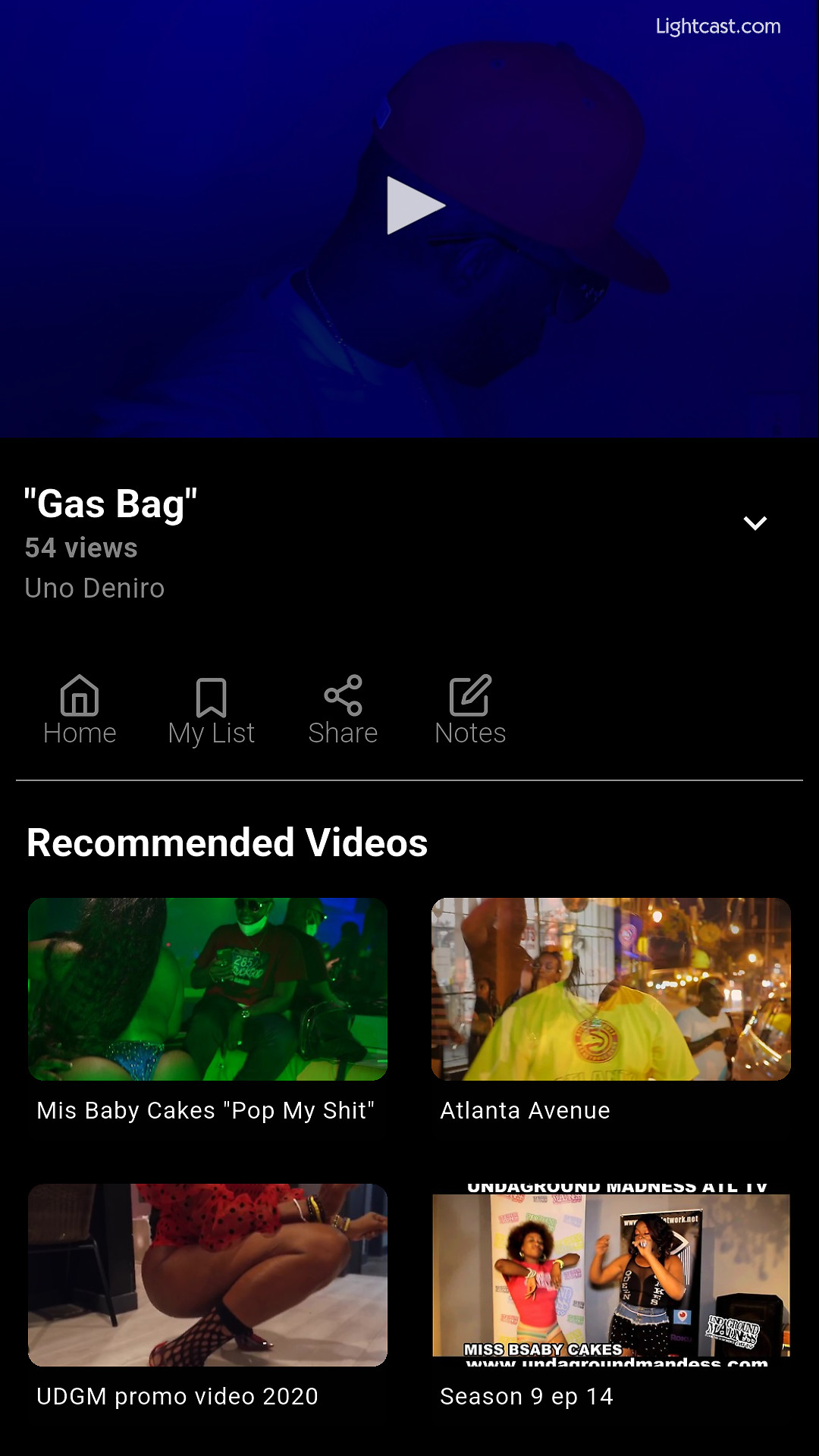819x1456 pixels.
Task: Play the "Gas Bag" video
Action: coord(413,206)
